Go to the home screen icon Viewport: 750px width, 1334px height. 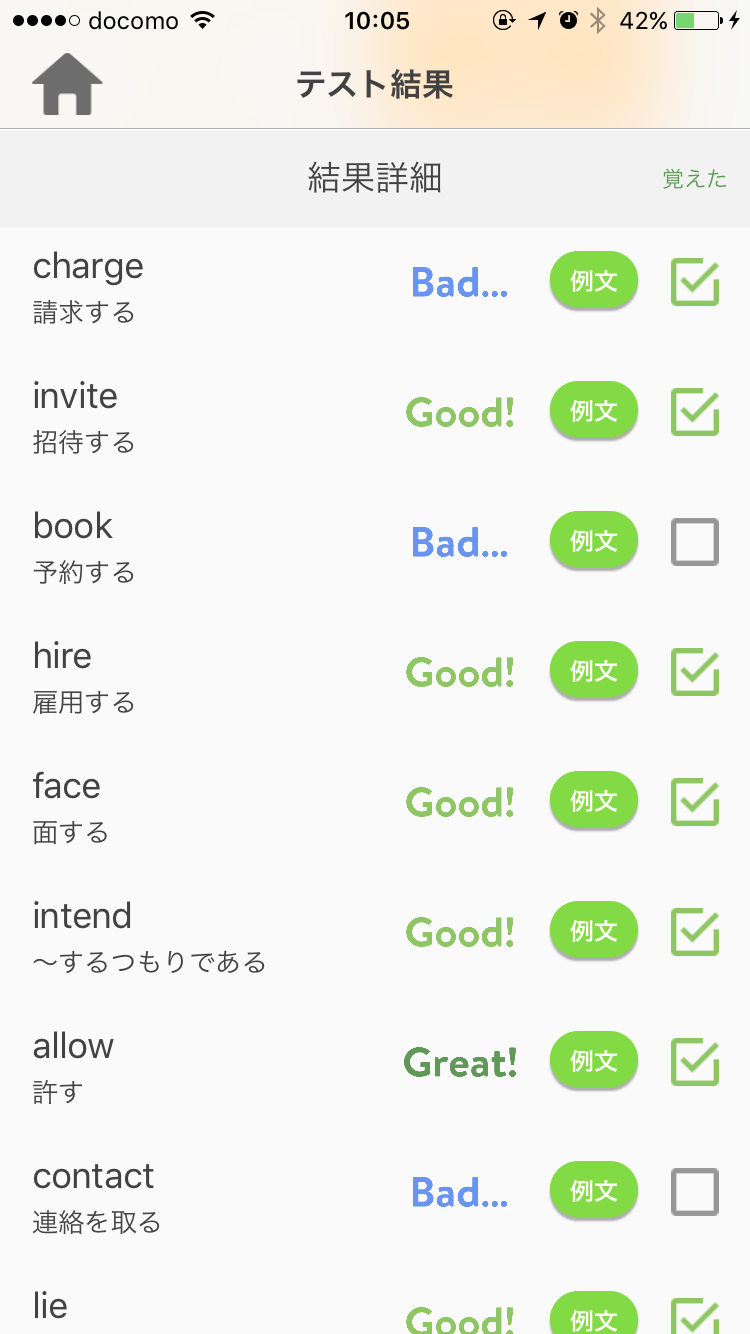click(67, 83)
